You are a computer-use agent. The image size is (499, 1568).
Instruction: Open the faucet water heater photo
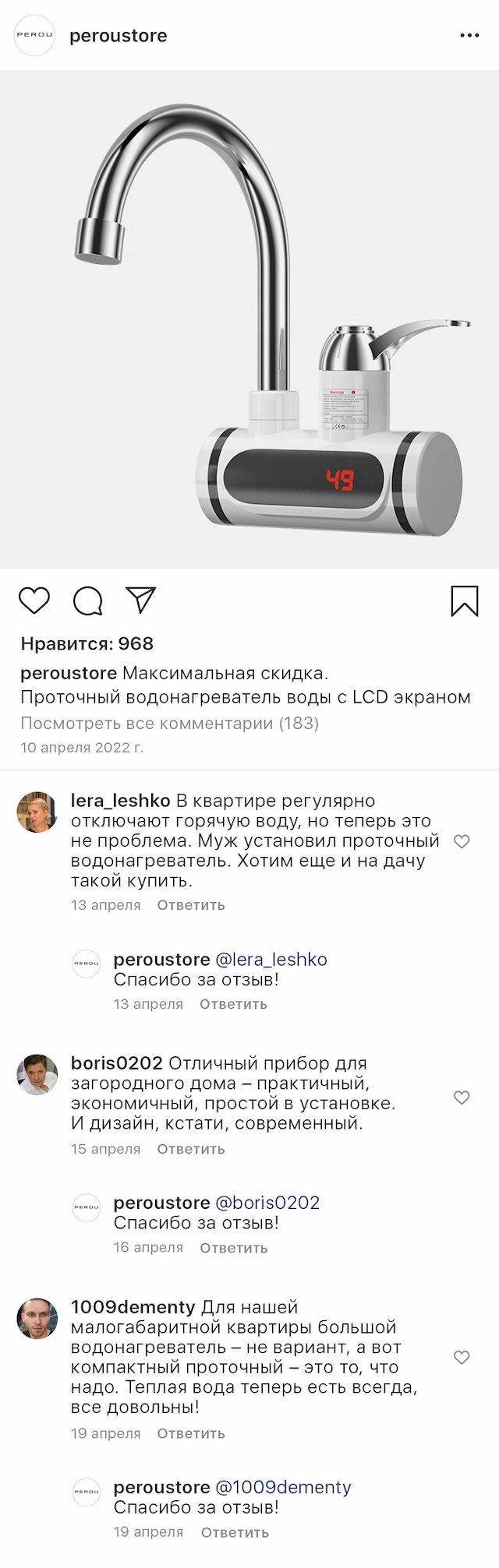(249, 319)
